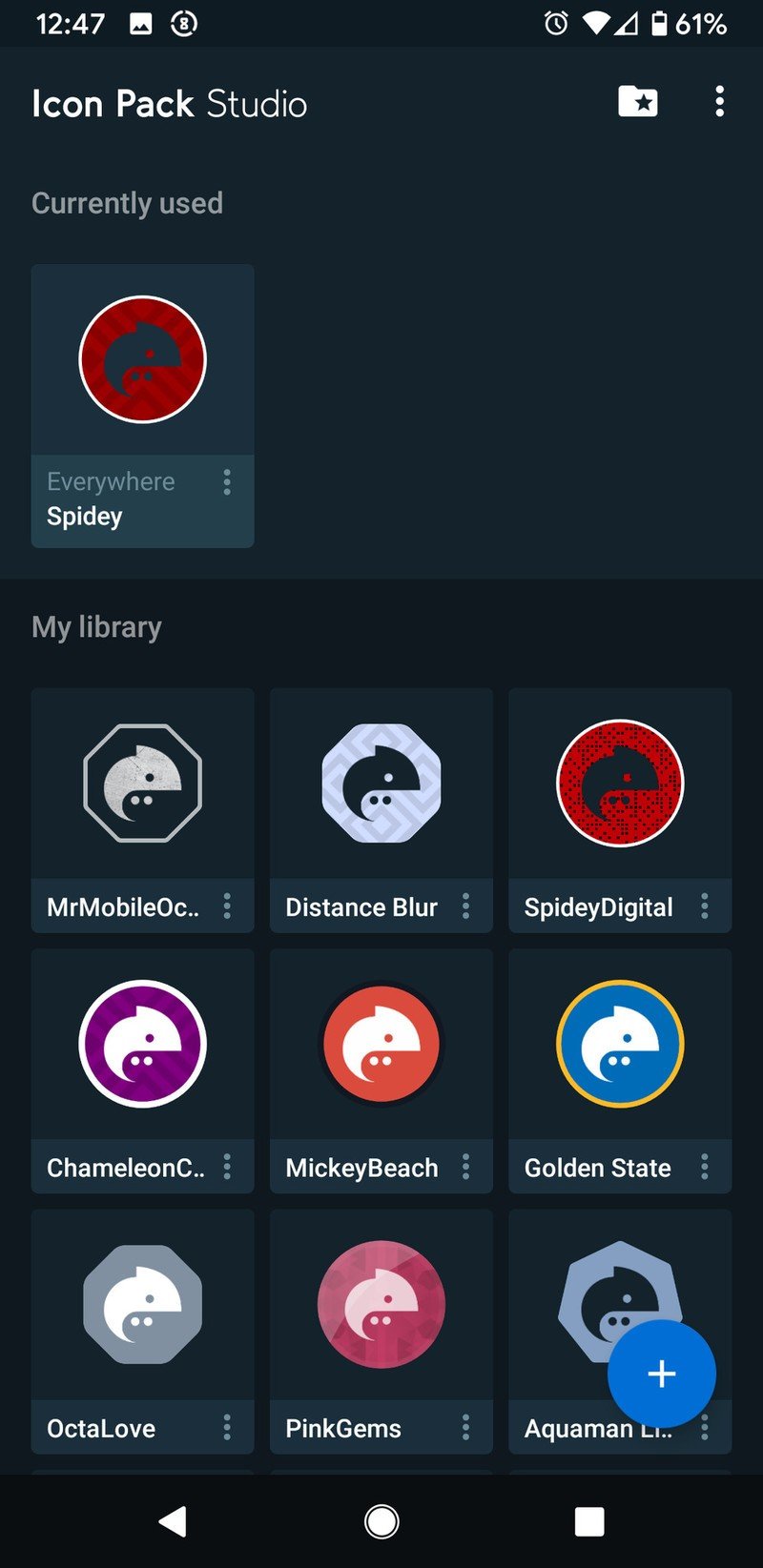Open the MrMobileOc.. icon pack
This screenshot has height=1568, width=763.
pos(142,784)
